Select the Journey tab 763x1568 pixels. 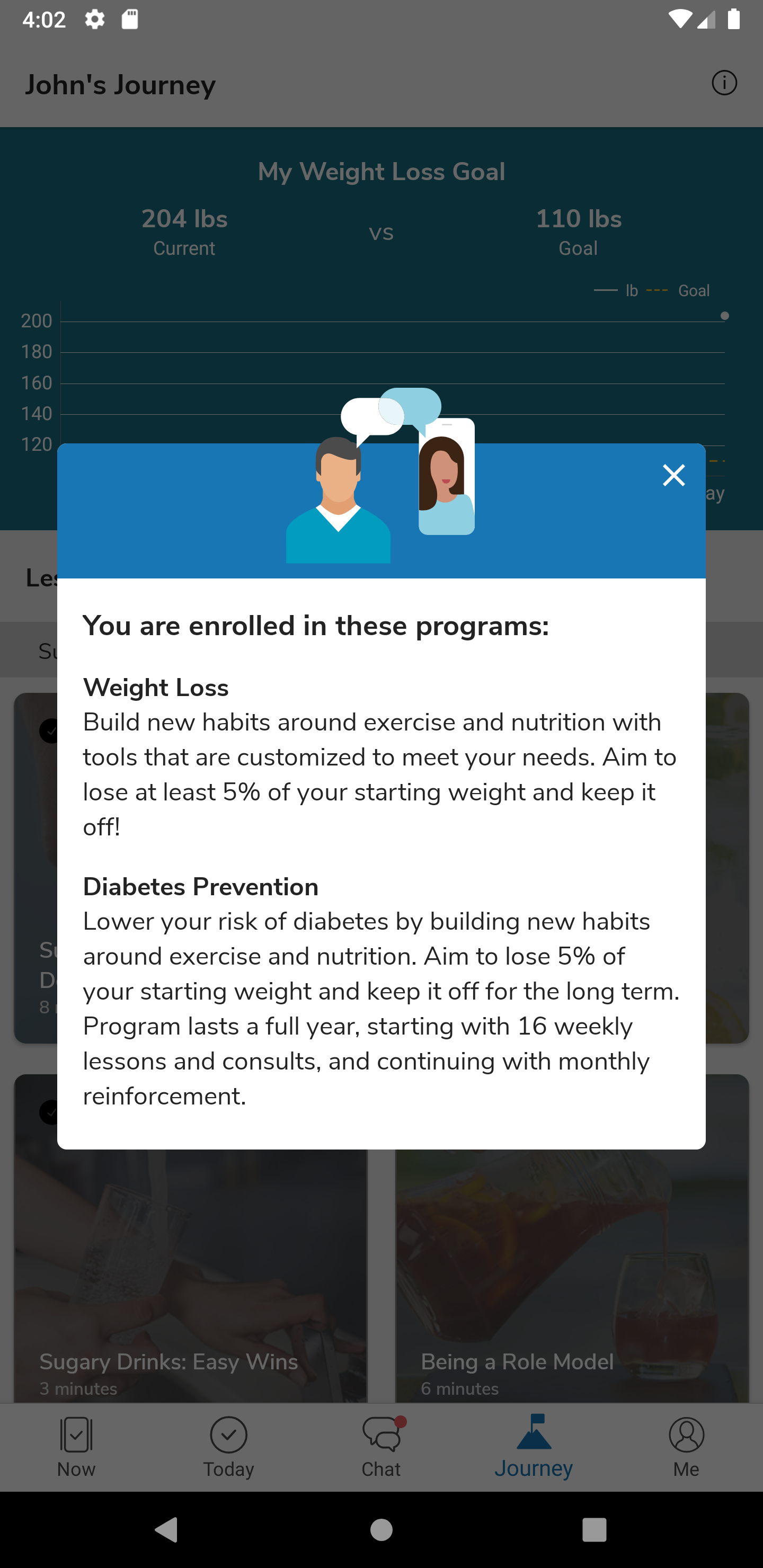[534, 1447]
